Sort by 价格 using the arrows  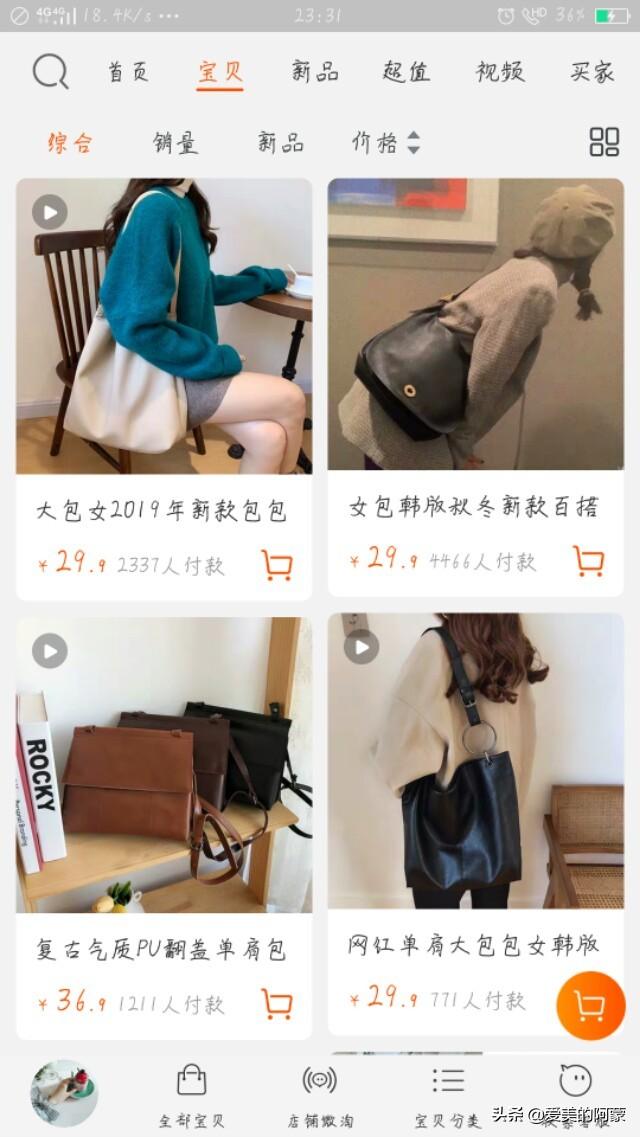click(385, 142)
